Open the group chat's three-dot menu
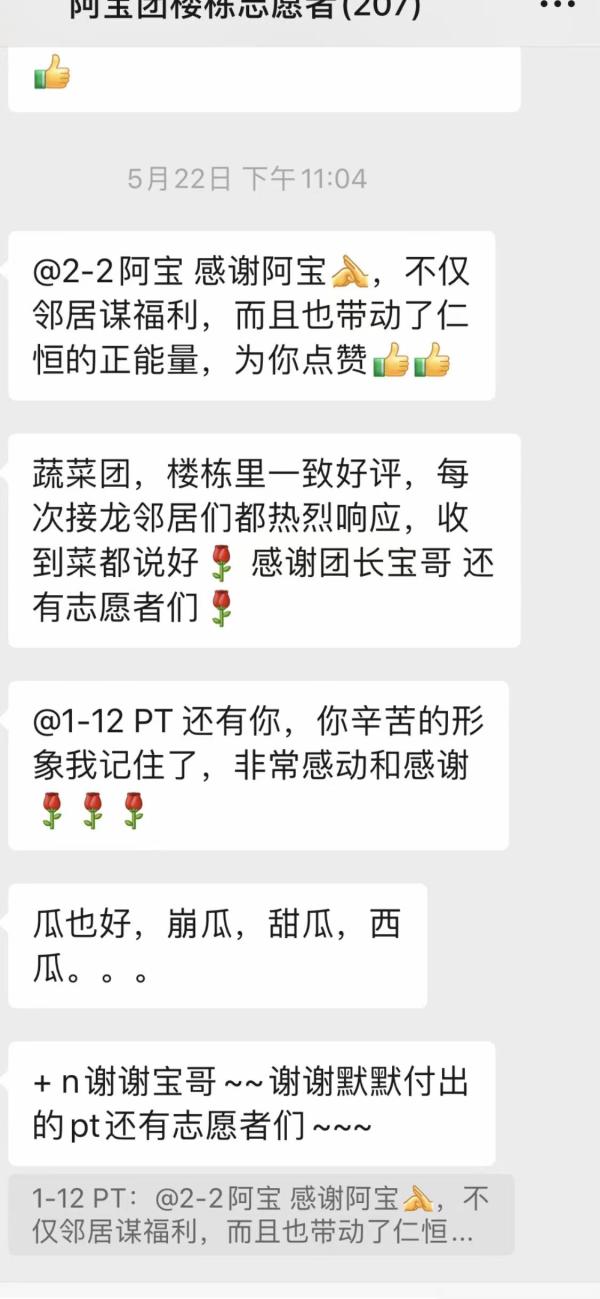The width and height of the screenshot is (600, 1299). (x=557, y=6)
